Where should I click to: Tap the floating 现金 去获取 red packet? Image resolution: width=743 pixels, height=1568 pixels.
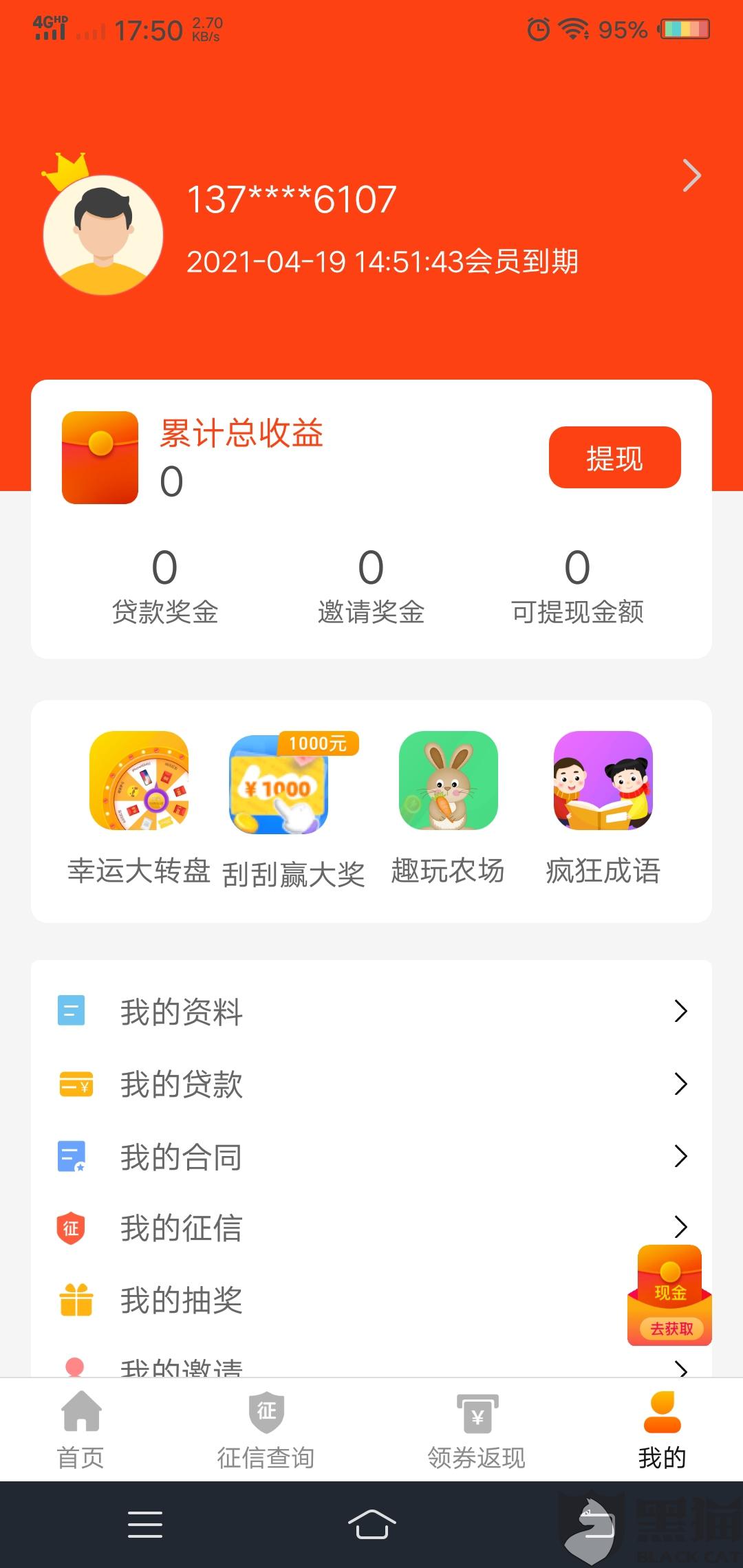pyautogui.click(x=669, y=1295)
